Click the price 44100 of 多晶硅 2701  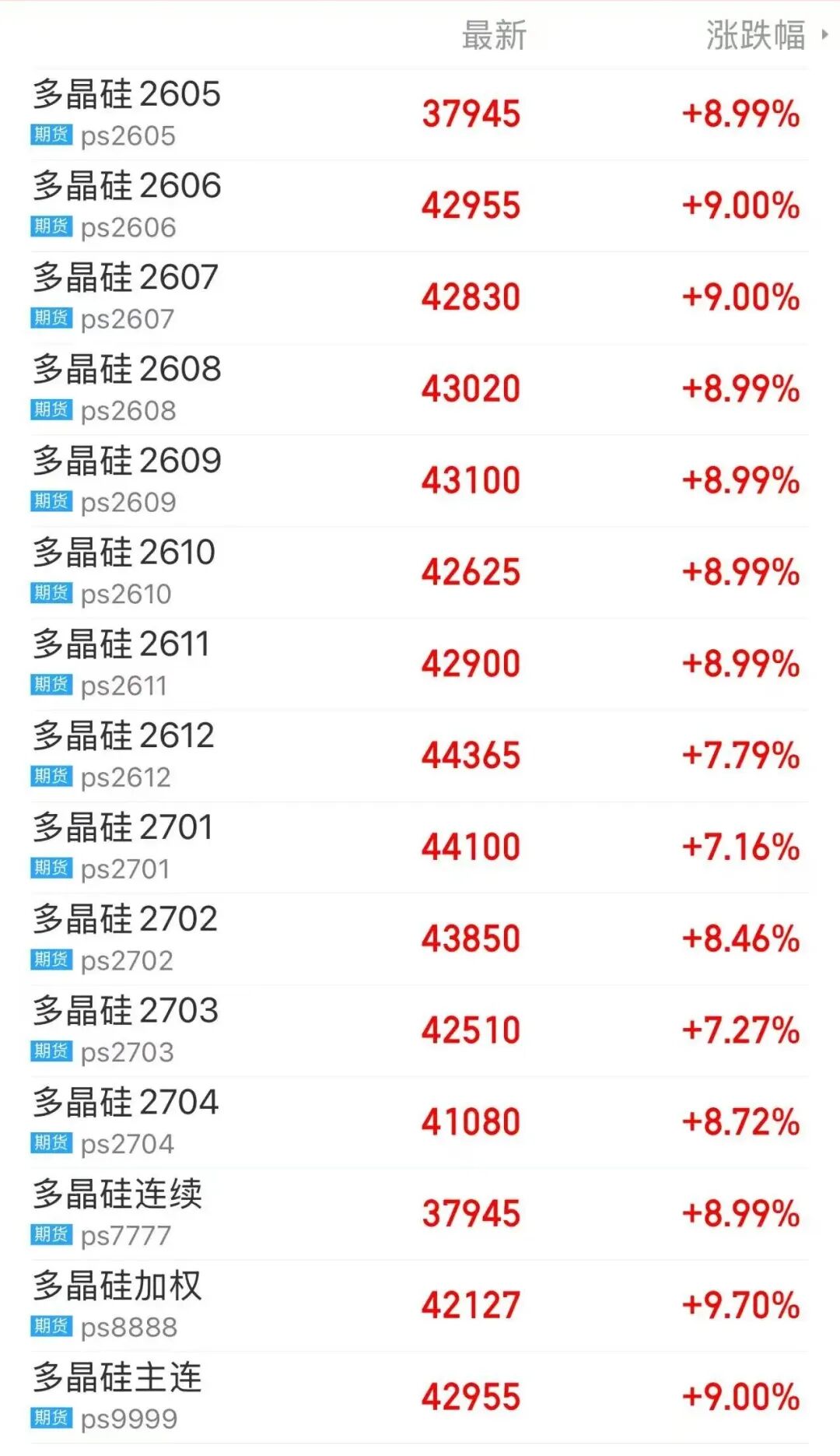point(470,845)
